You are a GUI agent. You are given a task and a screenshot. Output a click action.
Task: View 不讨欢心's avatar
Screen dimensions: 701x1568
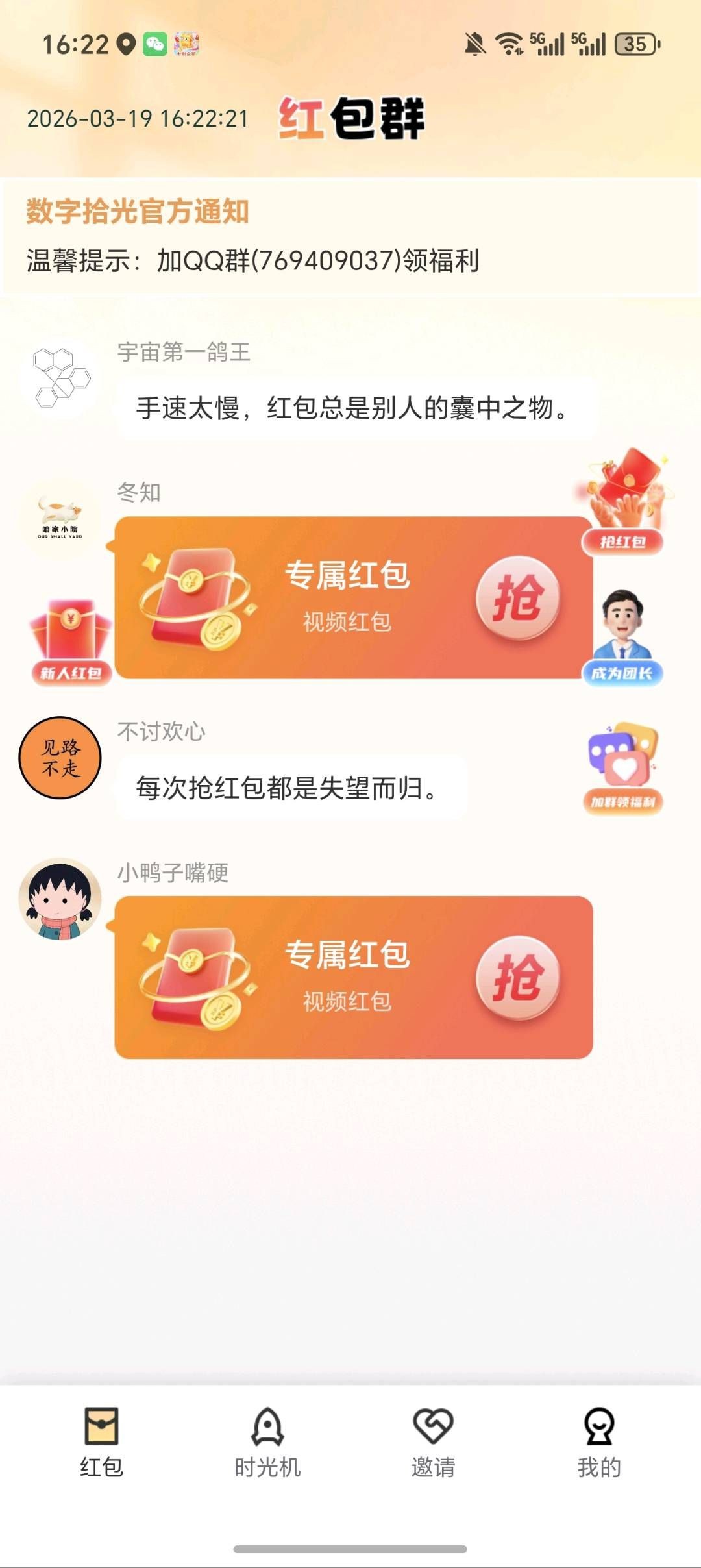[x=60, y=758]
